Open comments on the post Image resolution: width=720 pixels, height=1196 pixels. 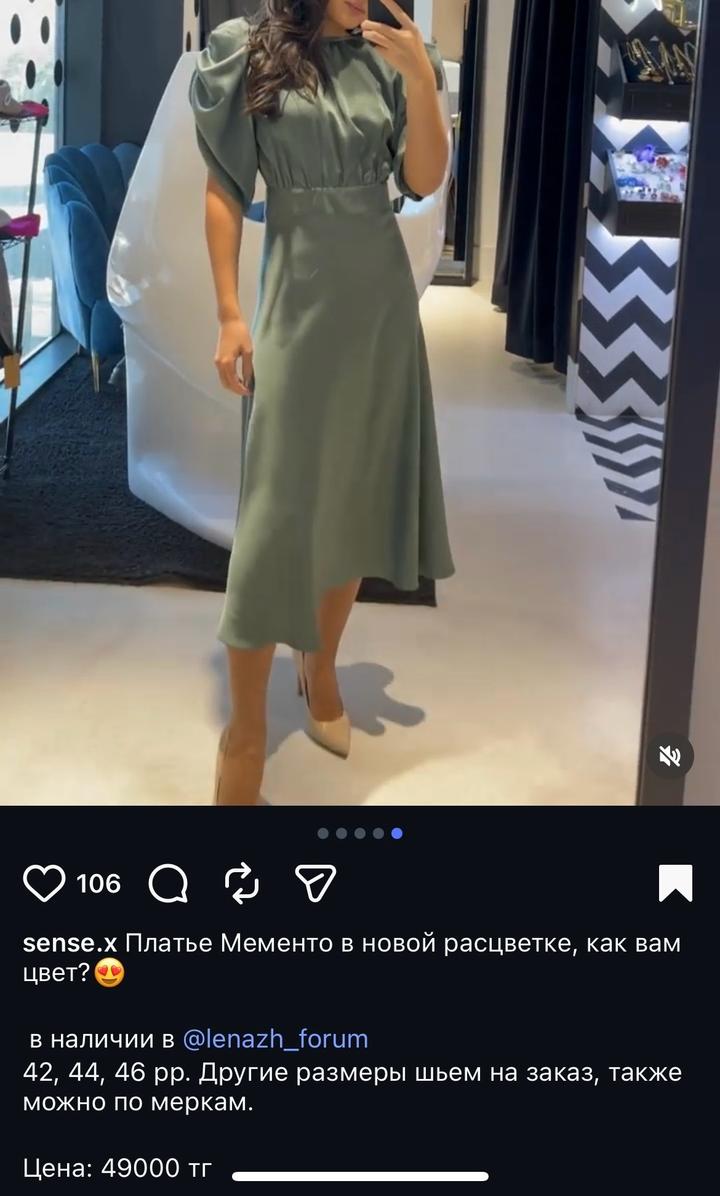click(168, 883)
